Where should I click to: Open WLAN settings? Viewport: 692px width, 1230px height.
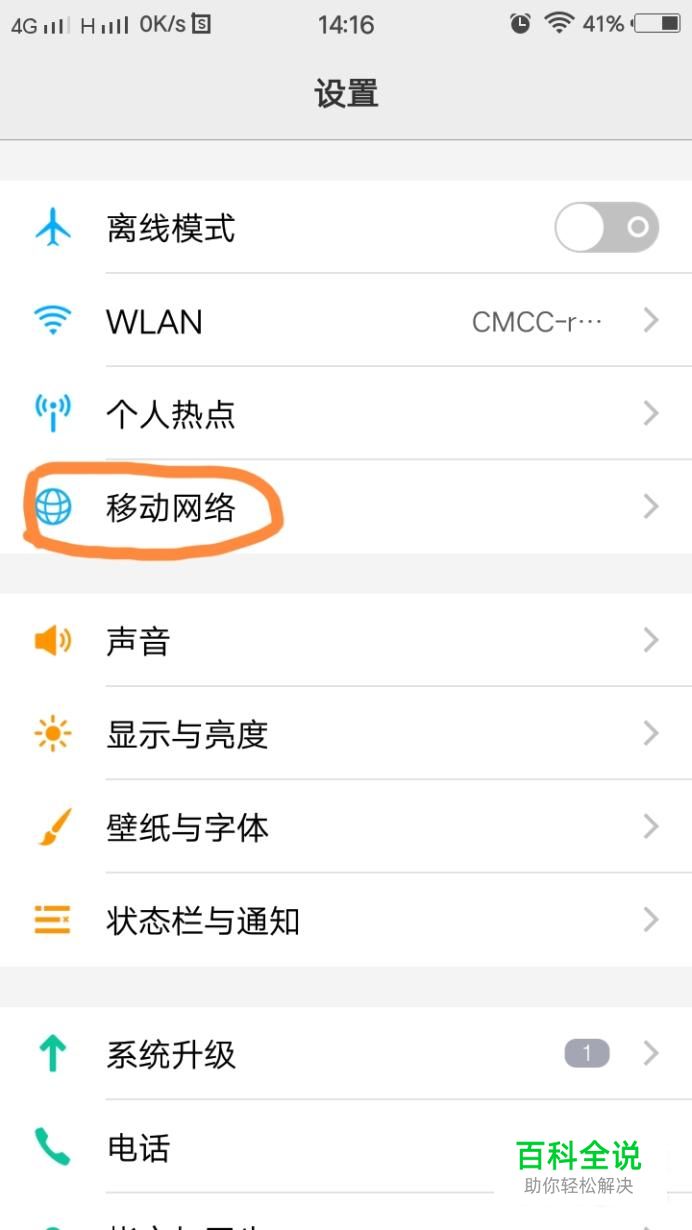[346, 321]
